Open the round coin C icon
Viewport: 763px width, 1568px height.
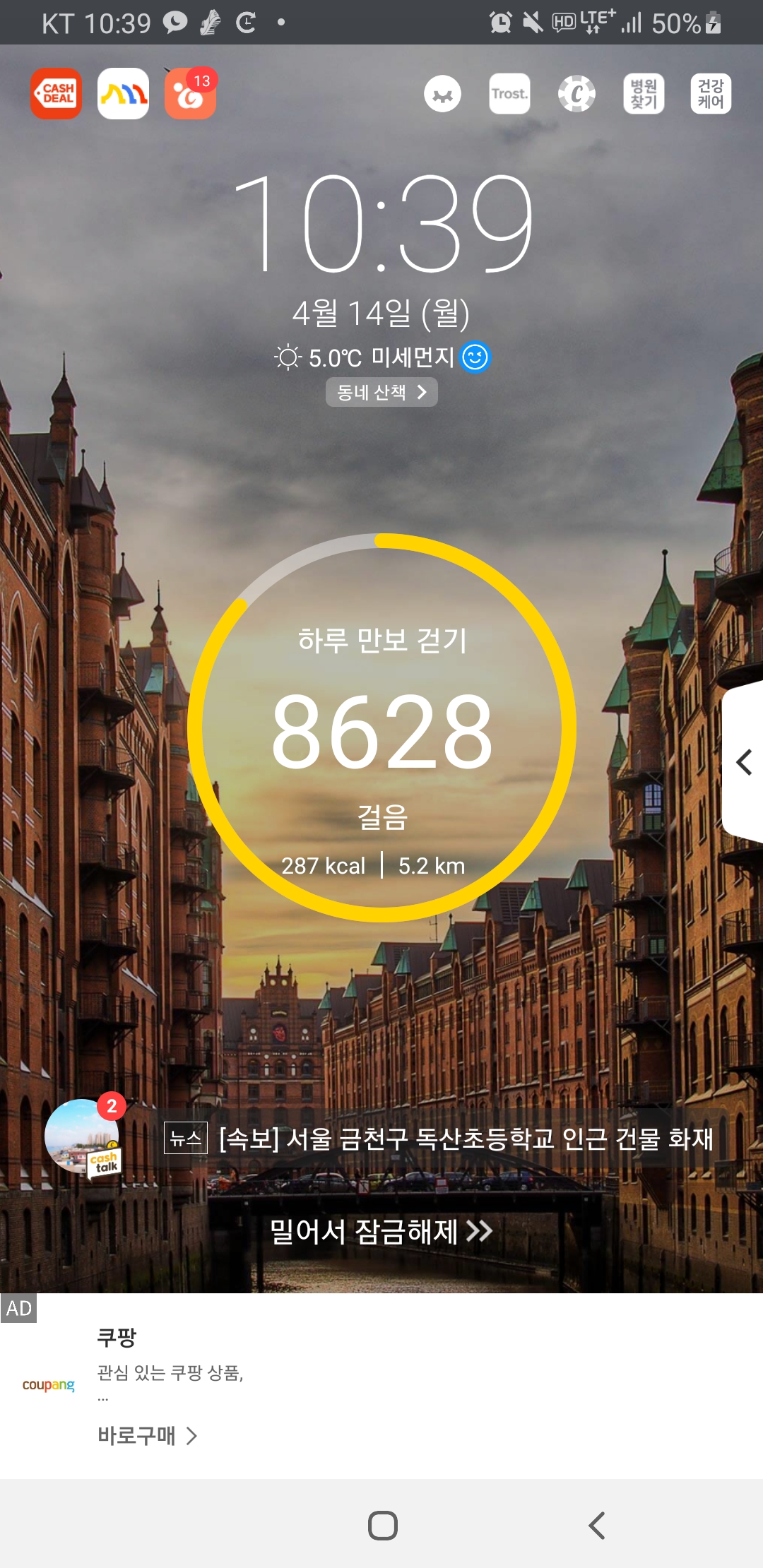pyautogui.click(x=576, y=94)
